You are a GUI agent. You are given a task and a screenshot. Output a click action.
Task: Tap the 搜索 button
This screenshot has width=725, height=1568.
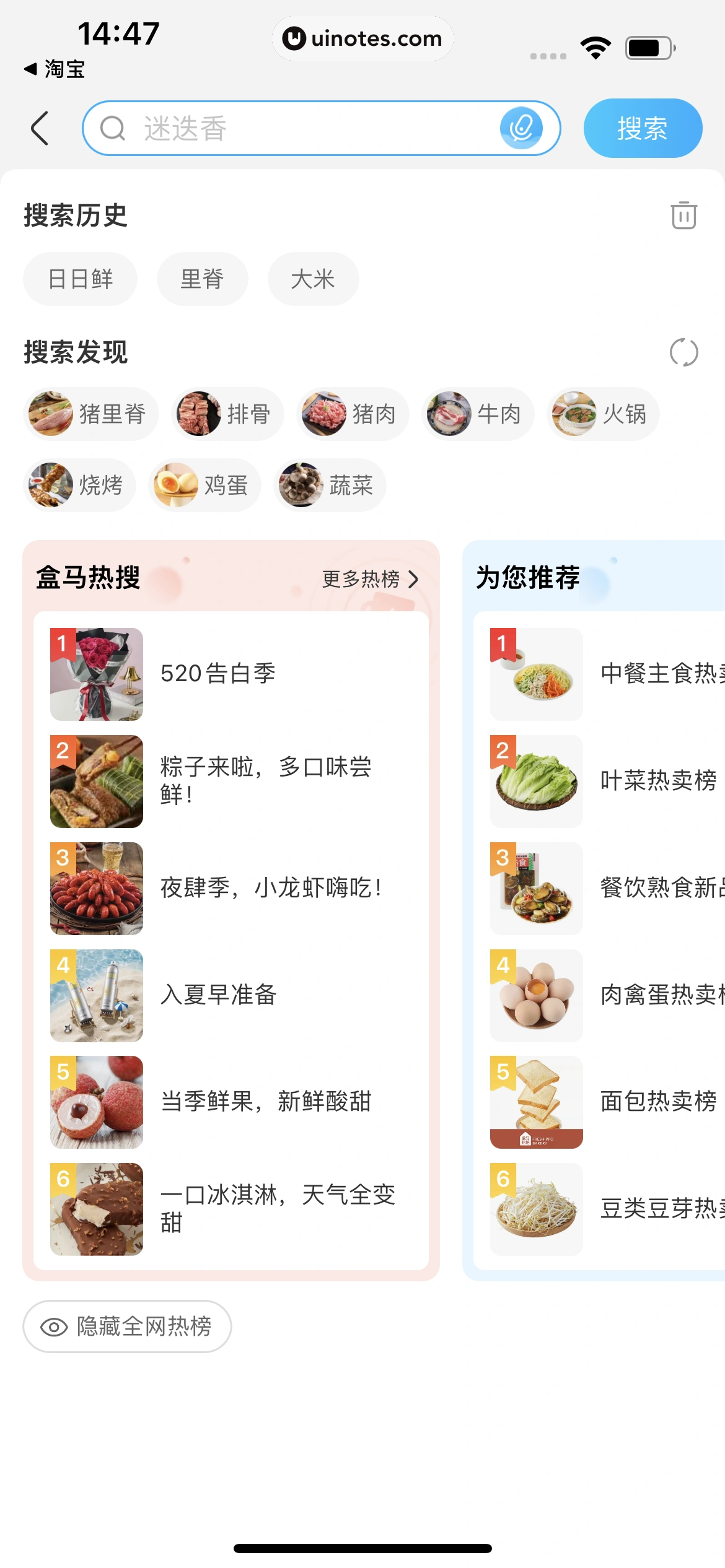click(x=643, y=128)
